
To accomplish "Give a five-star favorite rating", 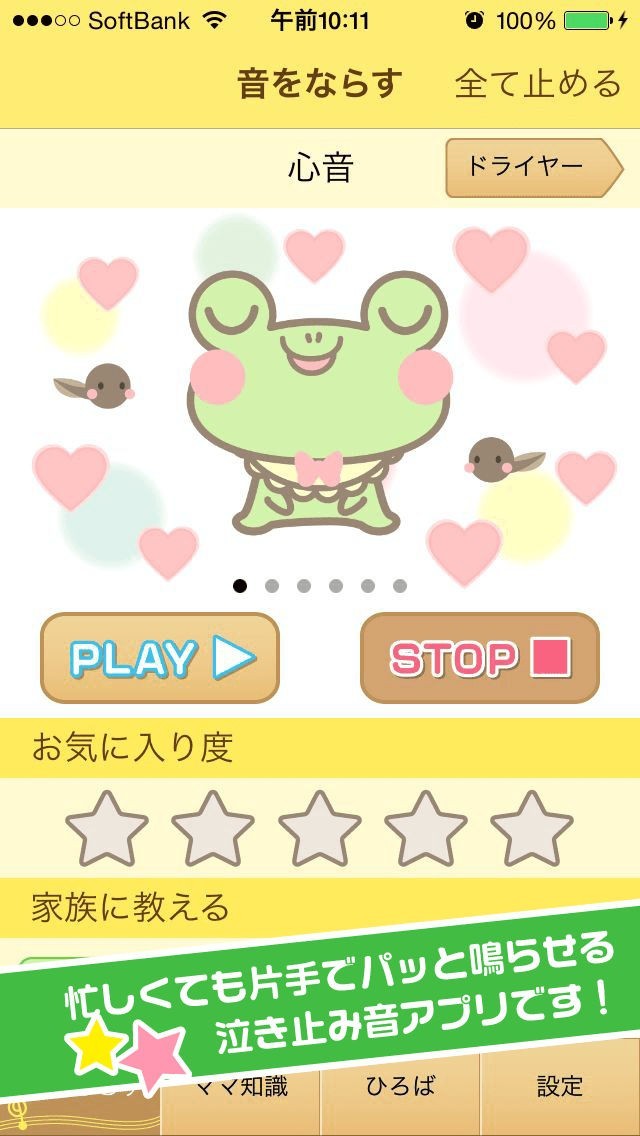I will (x=531, y=828).
